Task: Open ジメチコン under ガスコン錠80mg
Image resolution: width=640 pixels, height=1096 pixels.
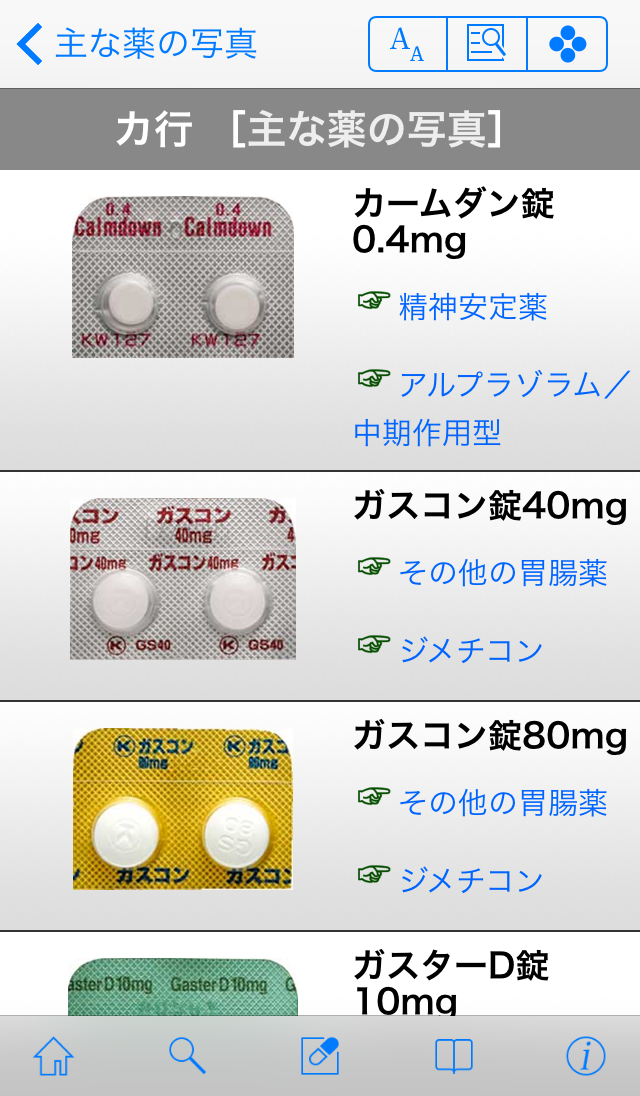Action: click(470, 879)
